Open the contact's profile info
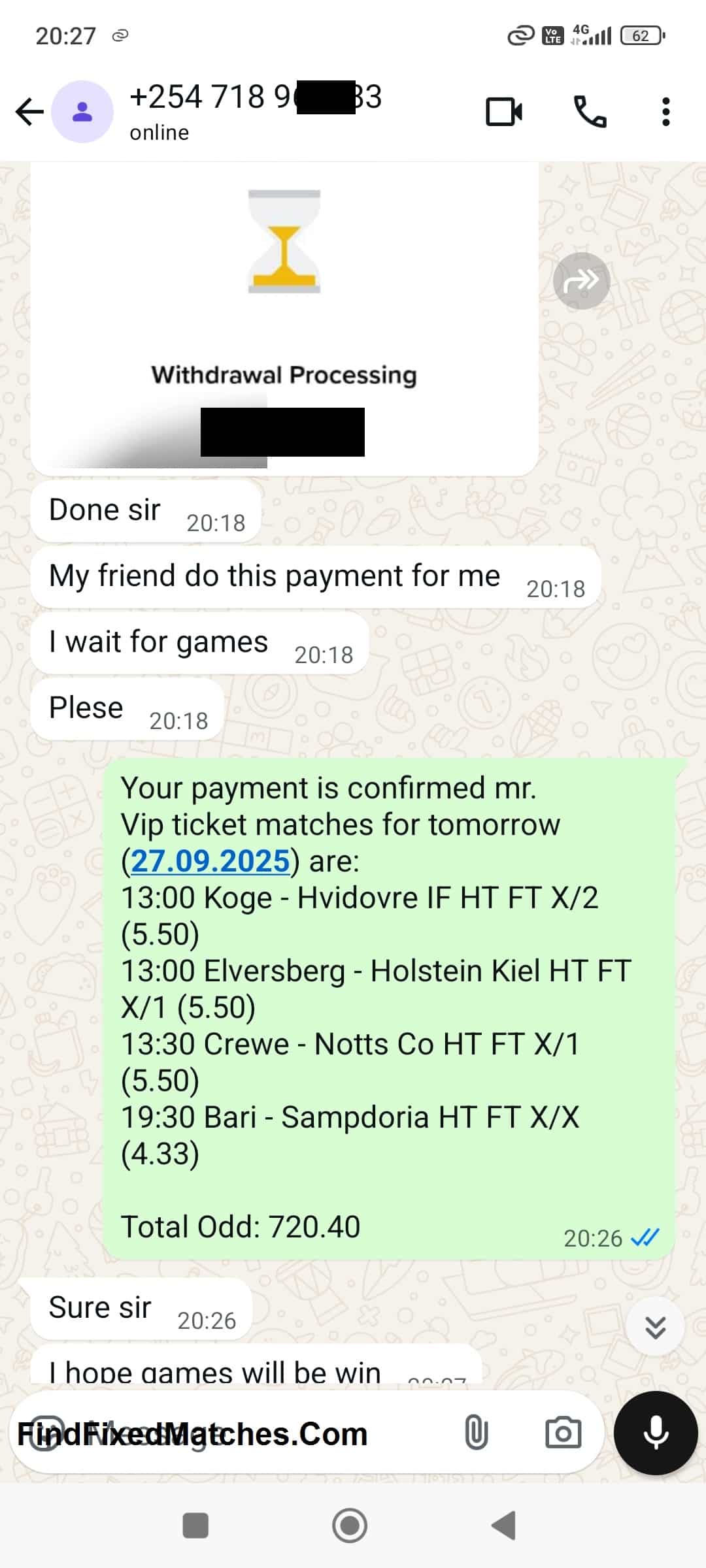Image resolution: width=706 pixels, height=1568 pixels. (255, 111)
